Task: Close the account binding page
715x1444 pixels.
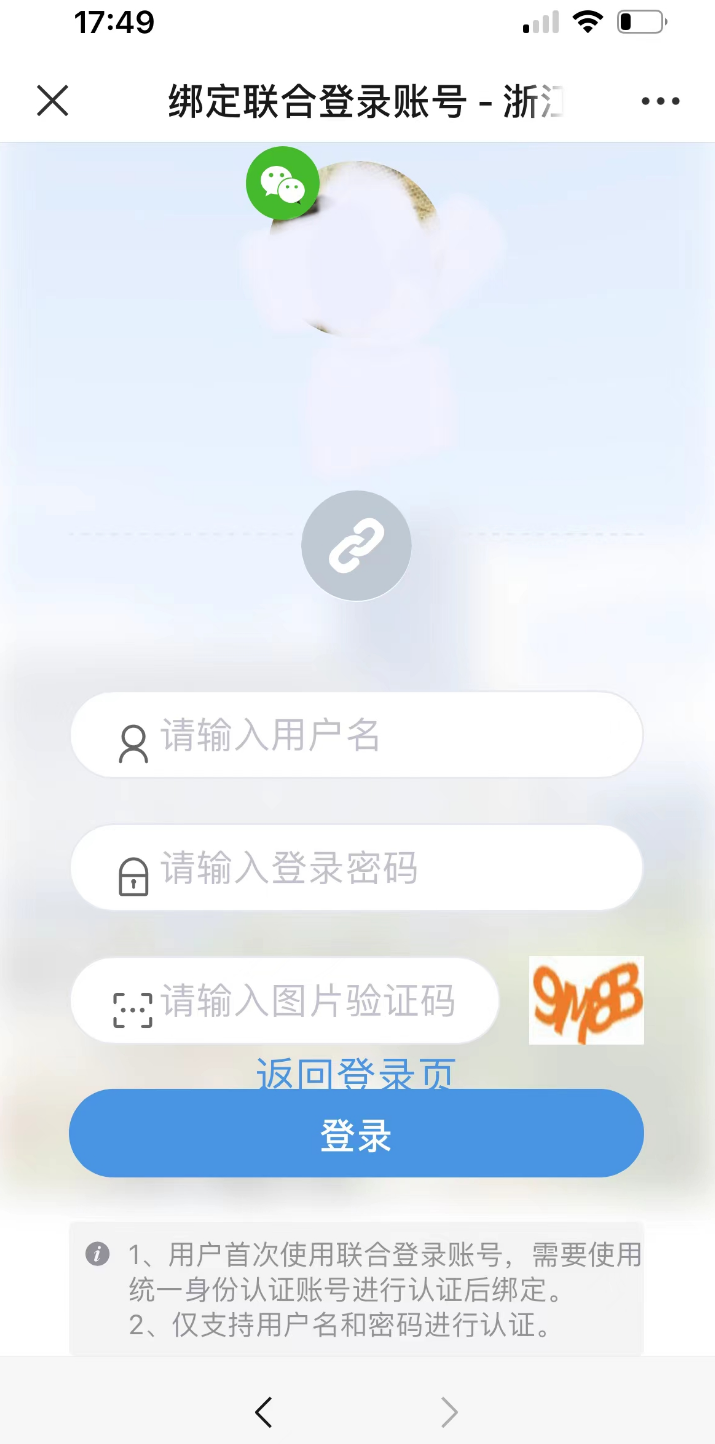Action: tap(52, 101)
